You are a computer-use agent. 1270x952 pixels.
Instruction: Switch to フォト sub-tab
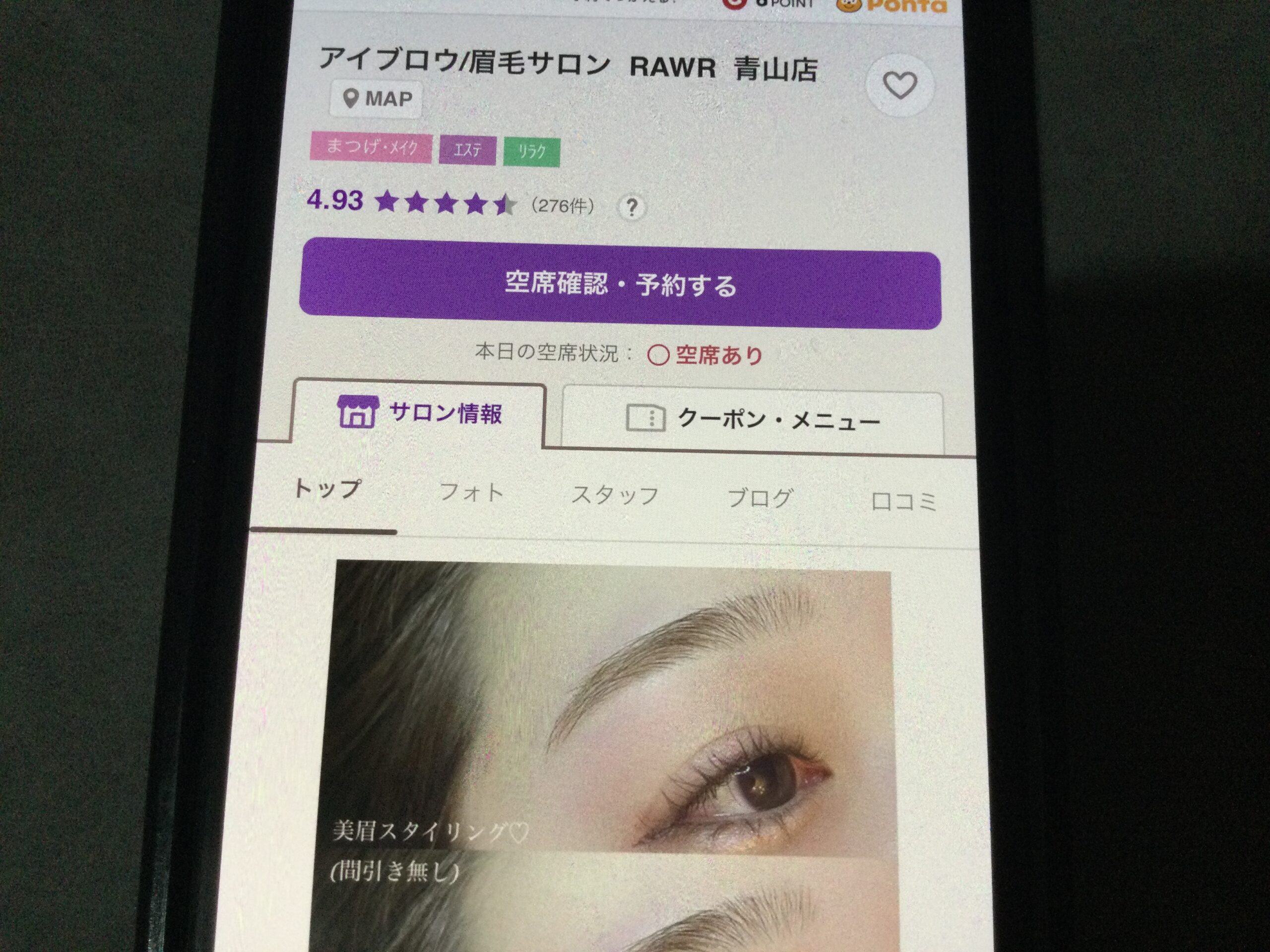click(x=471, y=492)
